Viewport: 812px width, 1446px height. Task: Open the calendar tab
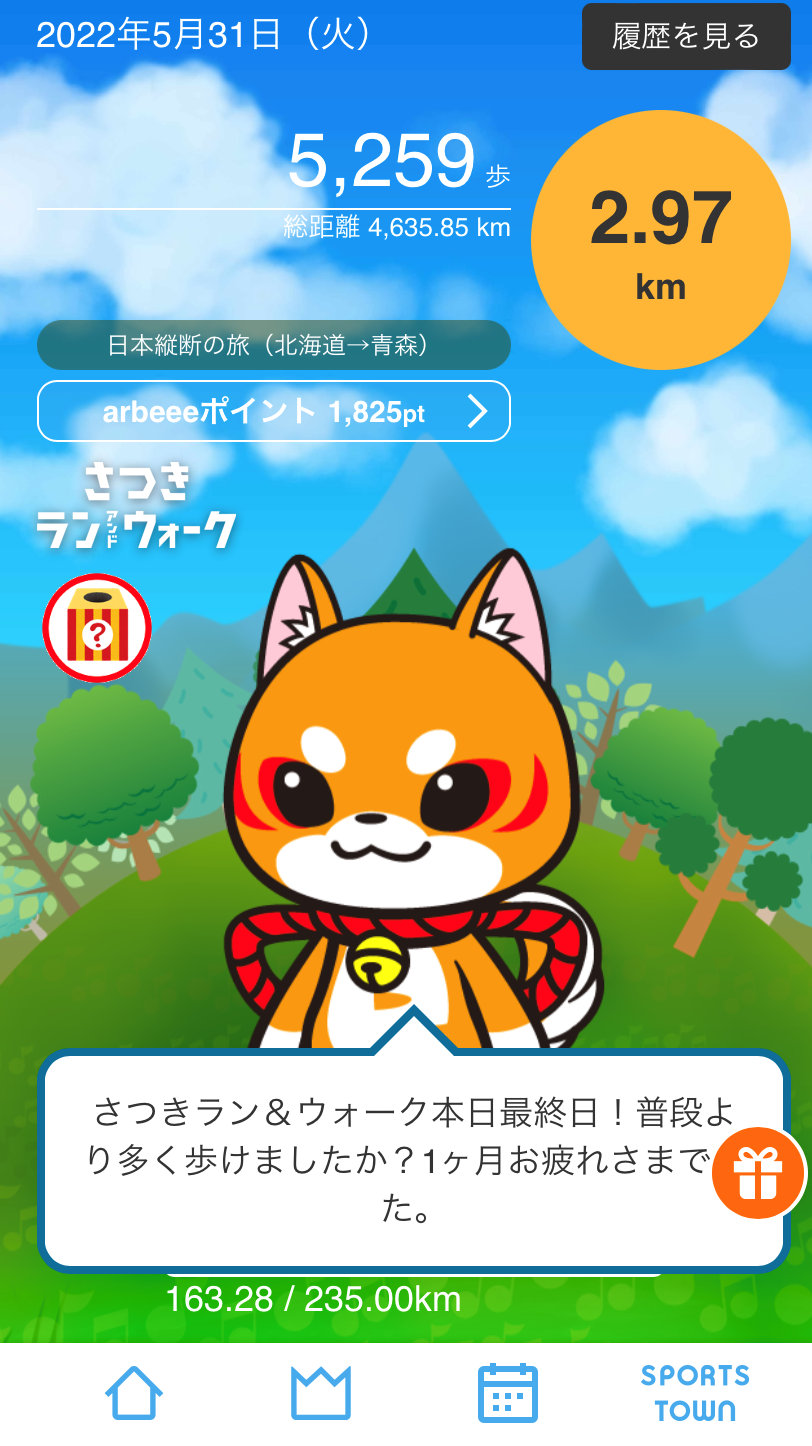click(508, 1393)
